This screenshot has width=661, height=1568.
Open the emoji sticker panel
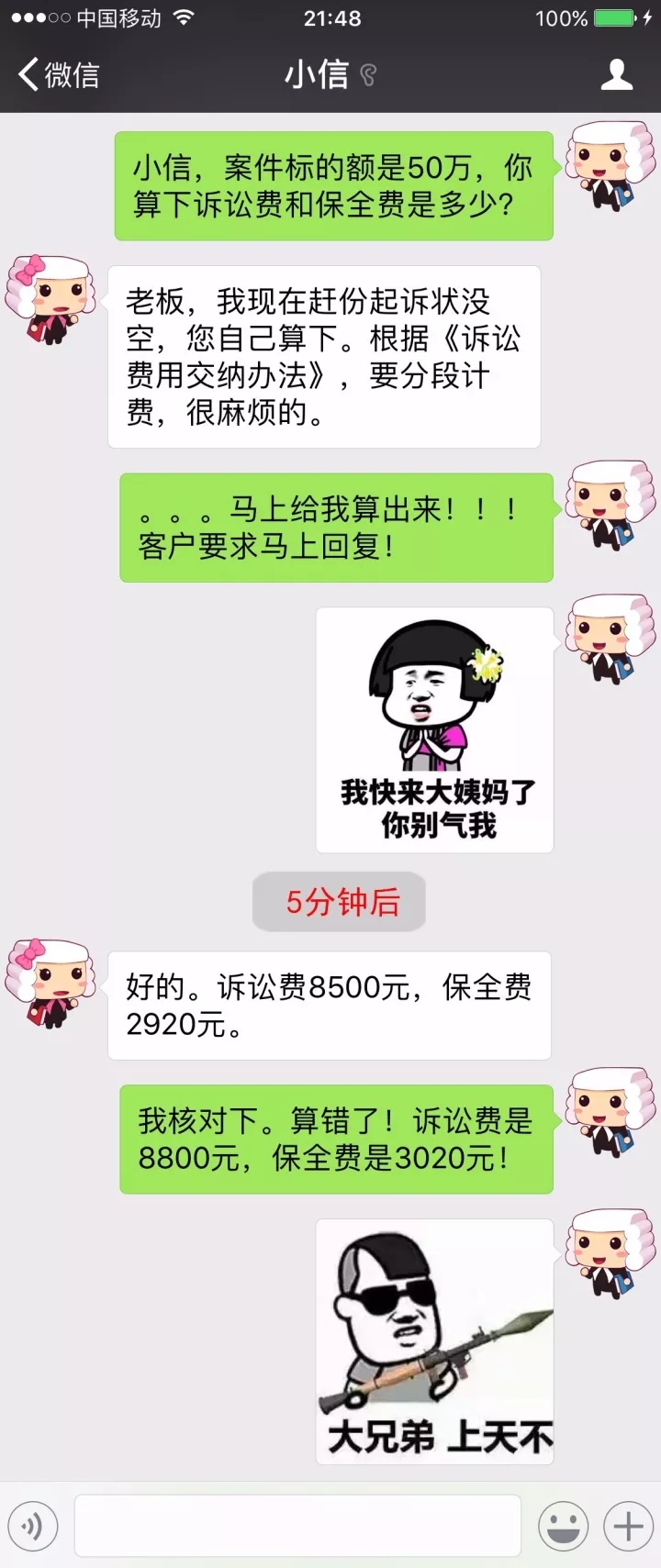pos(563,1527)
